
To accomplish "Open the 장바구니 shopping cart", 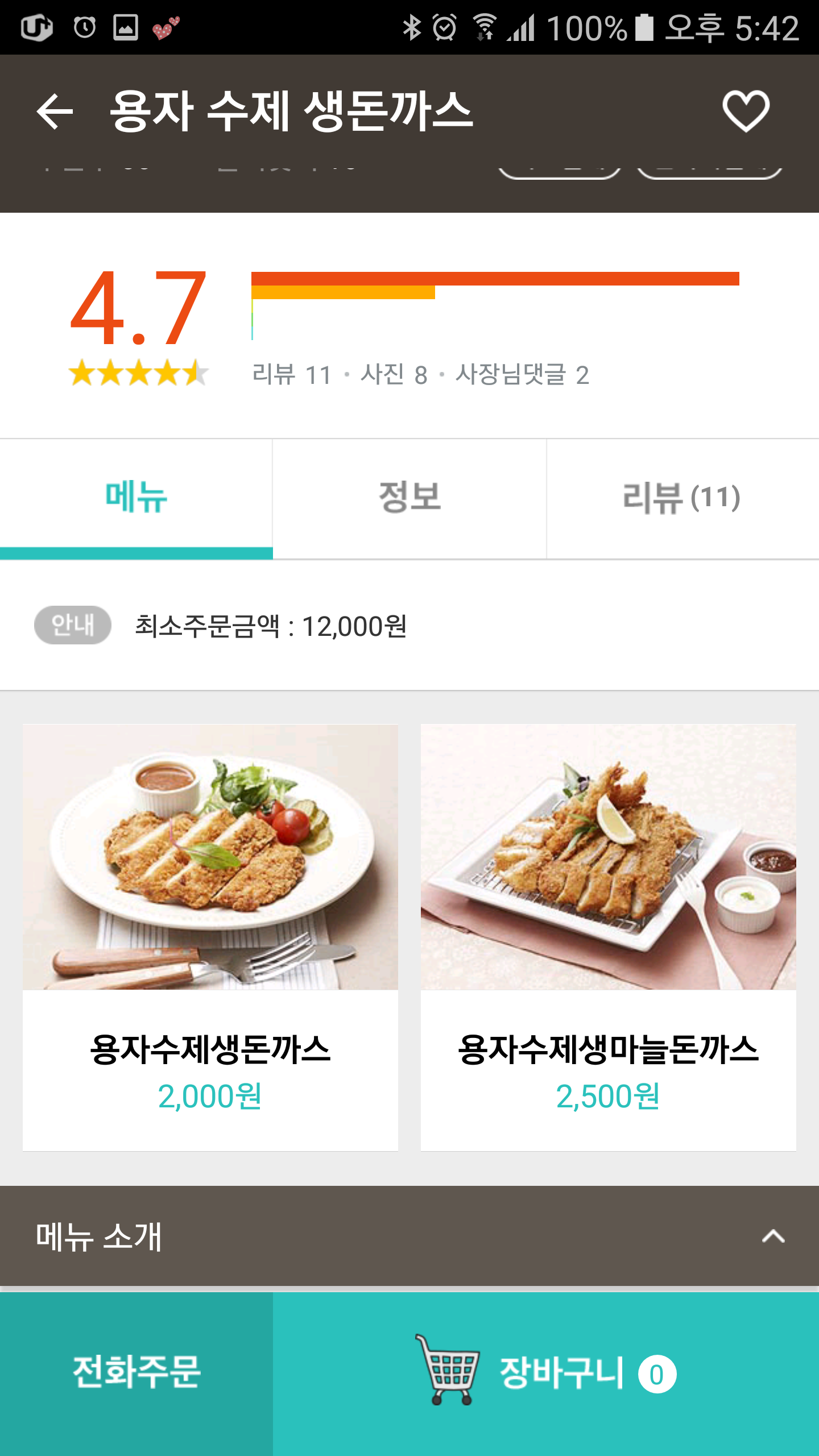I will pos(546,1373).
